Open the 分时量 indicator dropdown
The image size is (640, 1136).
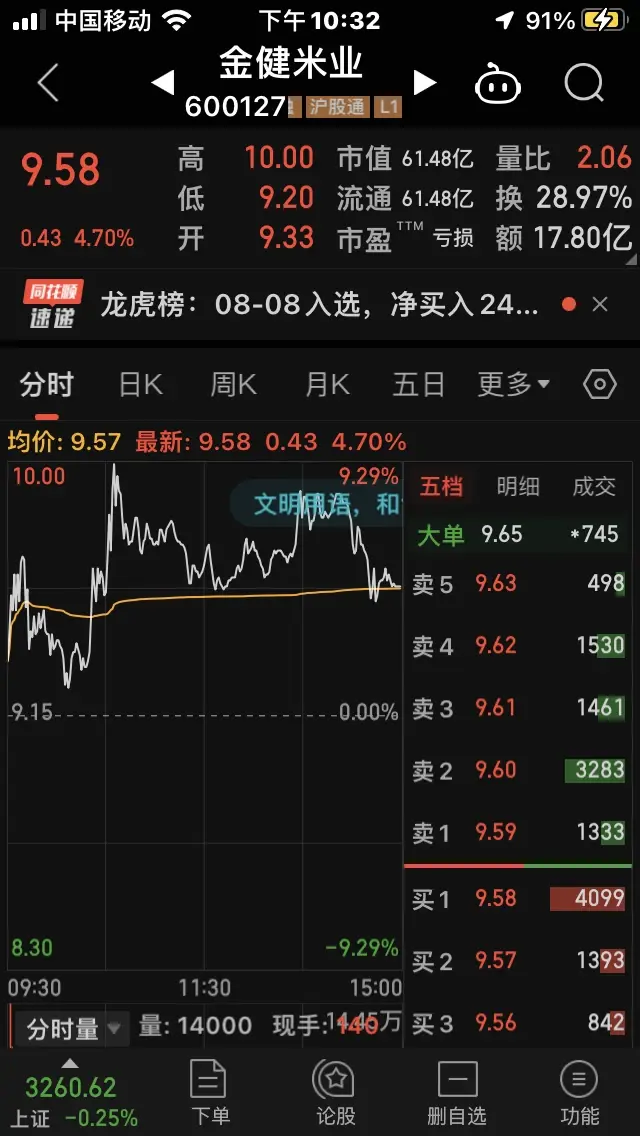coord(72,1027)
